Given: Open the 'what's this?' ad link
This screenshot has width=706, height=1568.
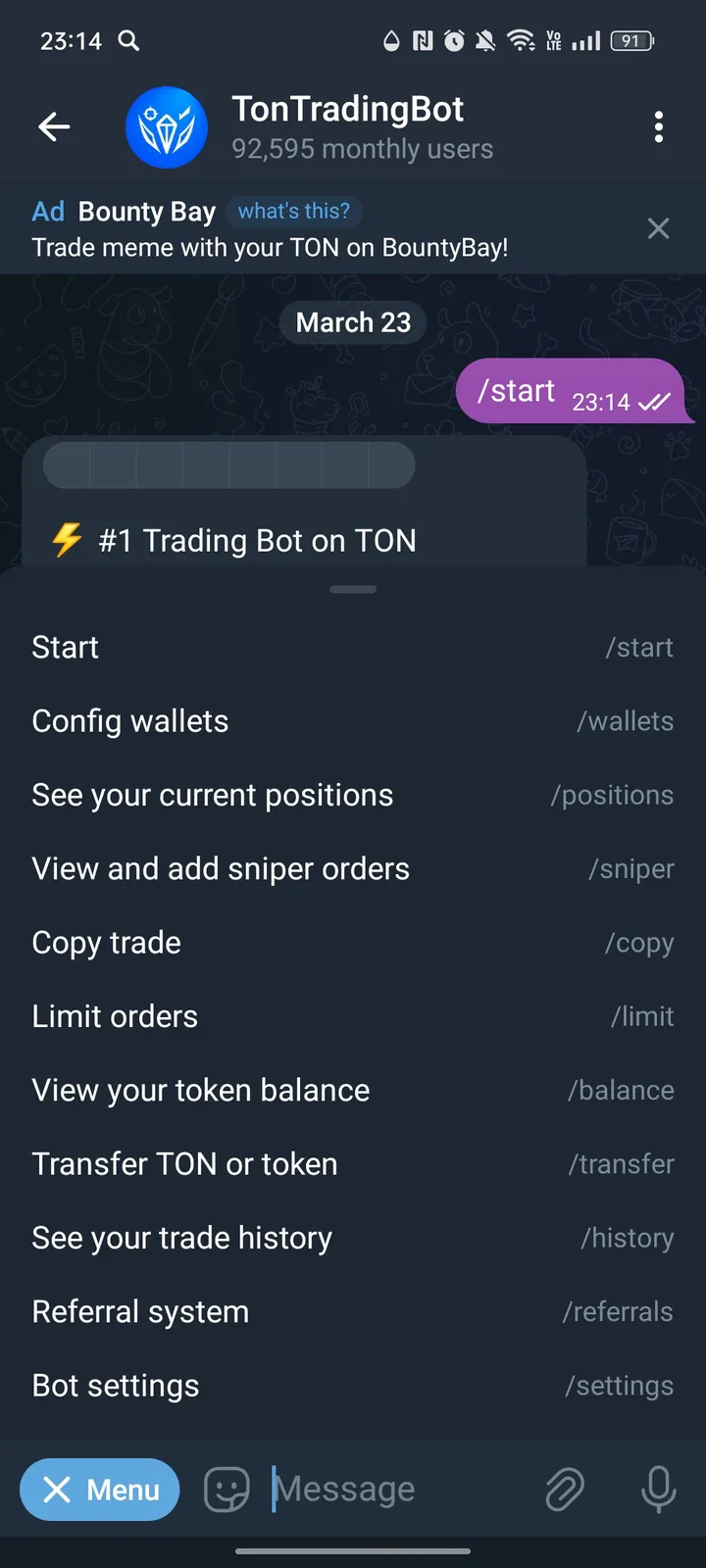Looking at the screenshot, I should click(294, 211).
